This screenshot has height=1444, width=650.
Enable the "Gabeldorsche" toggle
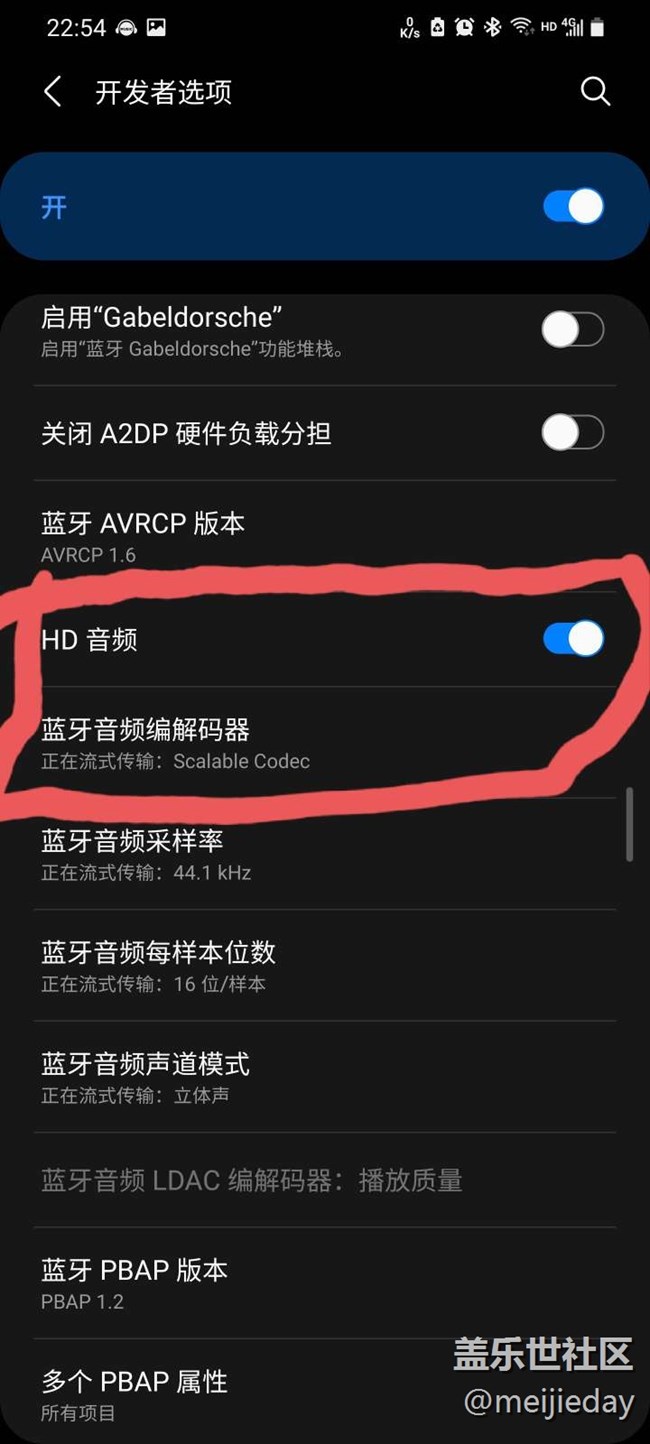coord(573,329)
